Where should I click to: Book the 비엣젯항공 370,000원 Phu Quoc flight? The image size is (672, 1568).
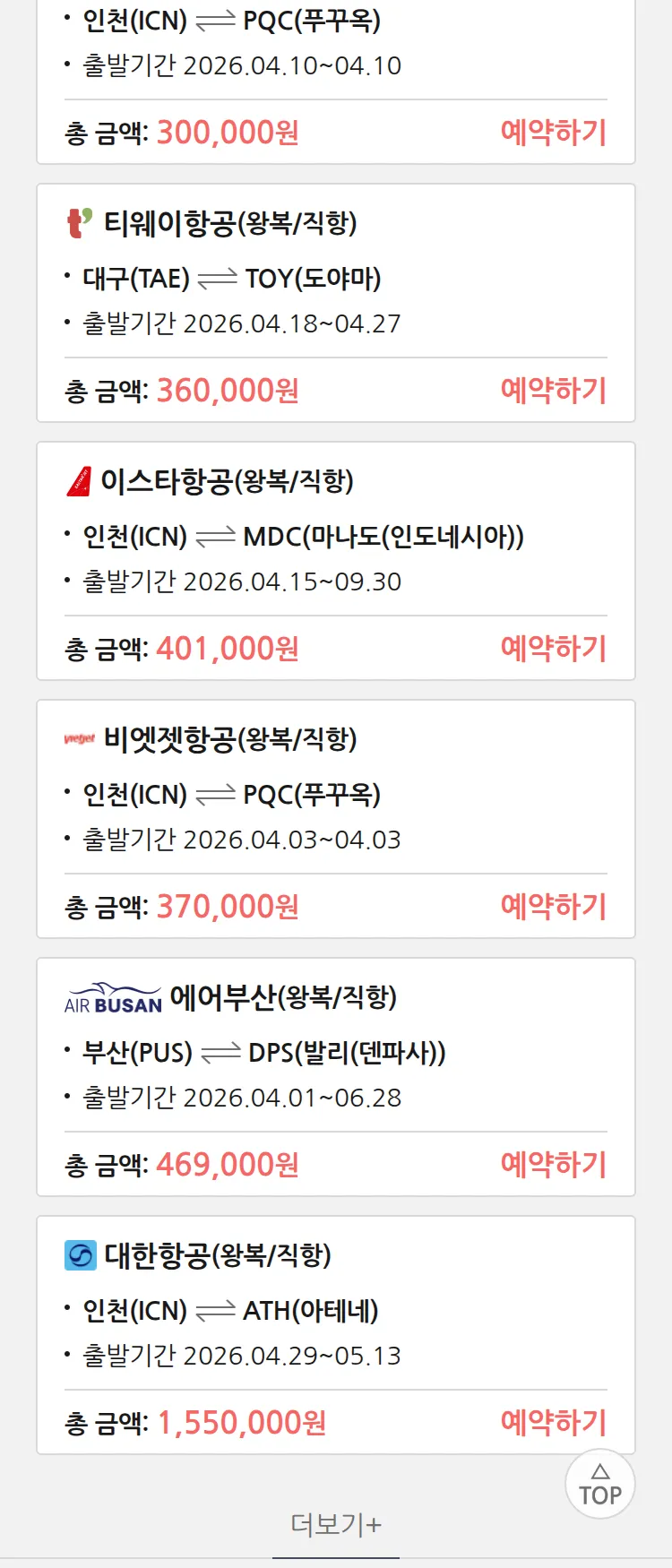(553, 907)
